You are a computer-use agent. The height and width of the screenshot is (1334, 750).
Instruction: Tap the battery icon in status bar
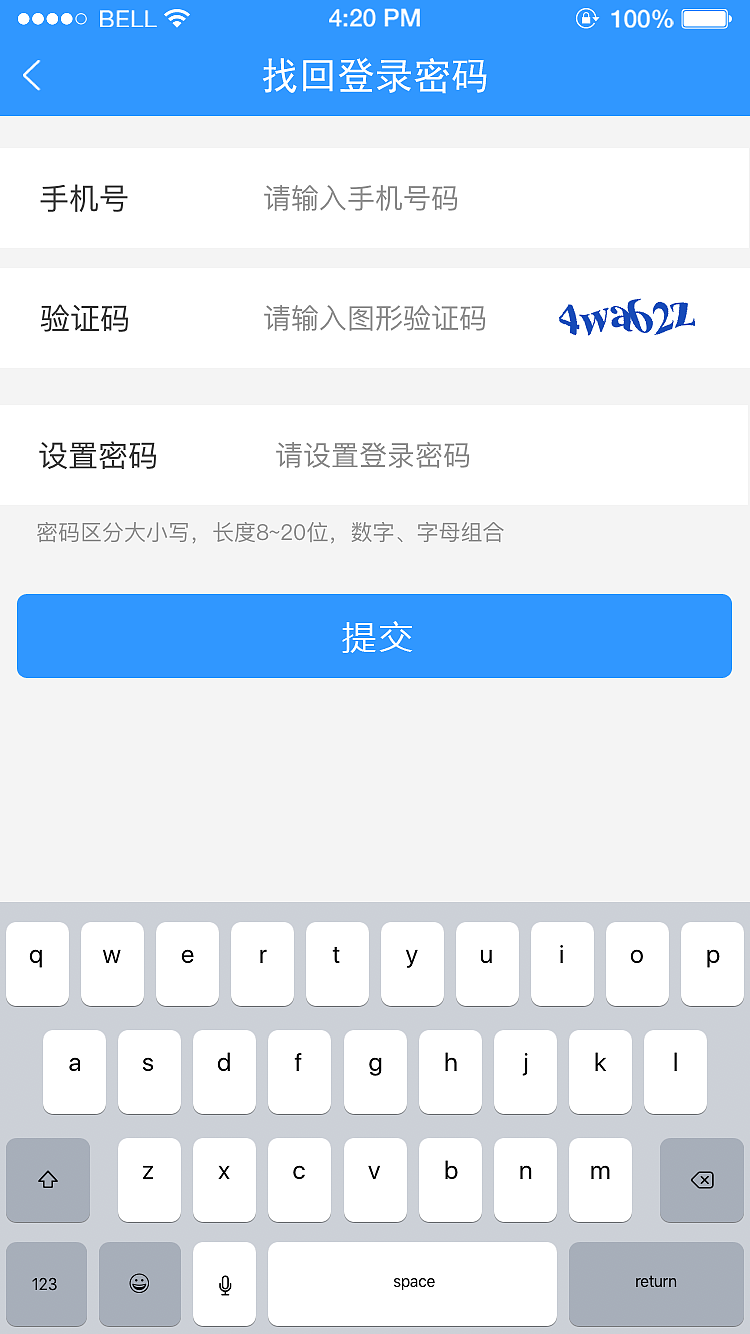coord(707,17)
